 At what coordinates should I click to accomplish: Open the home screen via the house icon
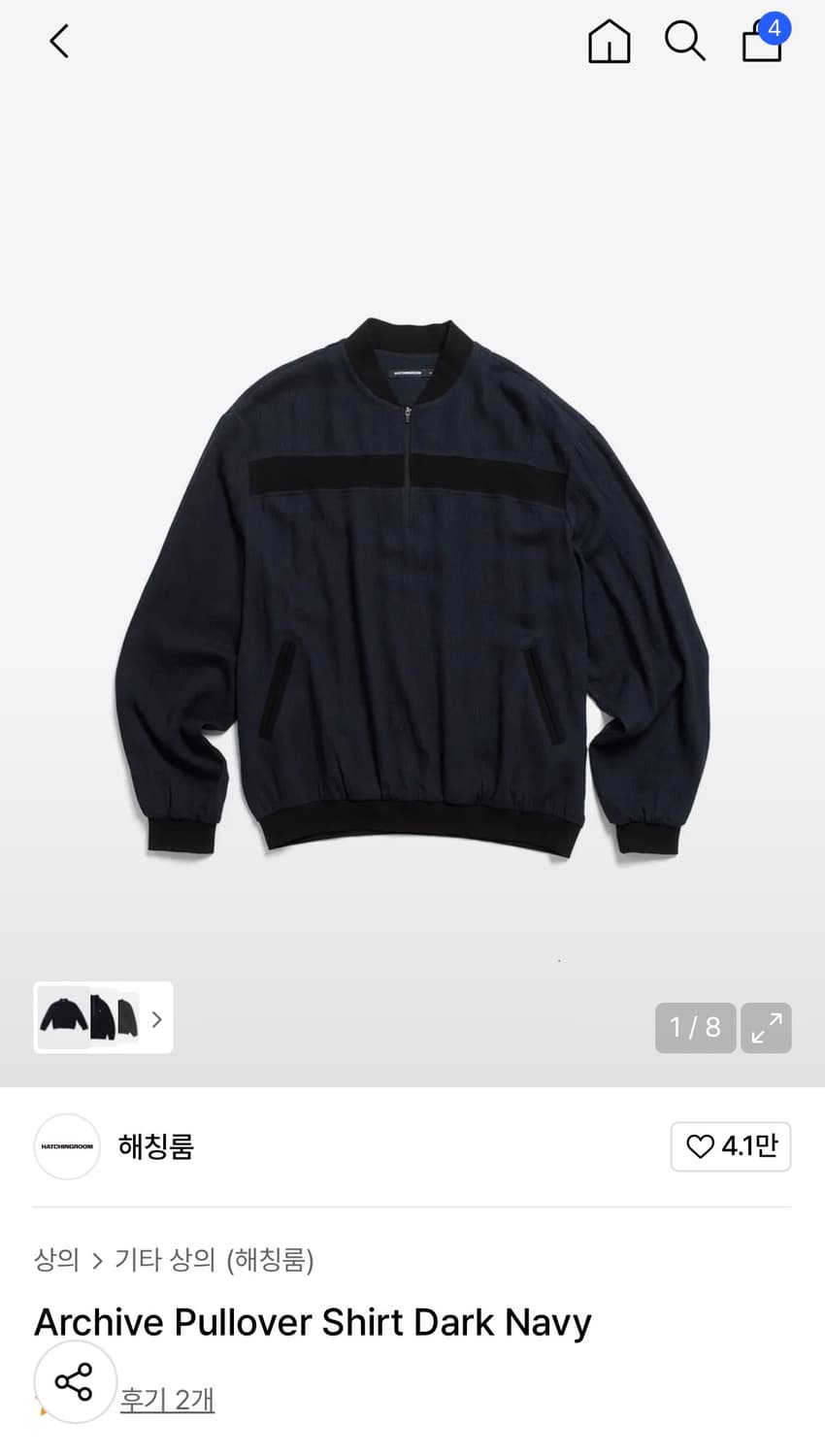coord(609,42)
